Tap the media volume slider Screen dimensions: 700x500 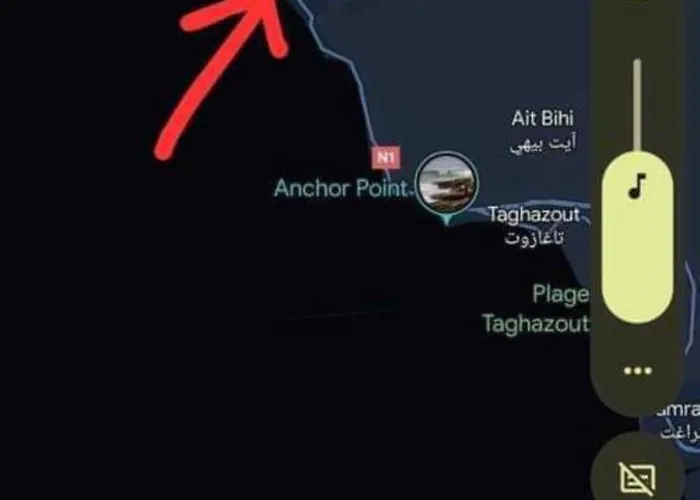click(x=636, y=235)
